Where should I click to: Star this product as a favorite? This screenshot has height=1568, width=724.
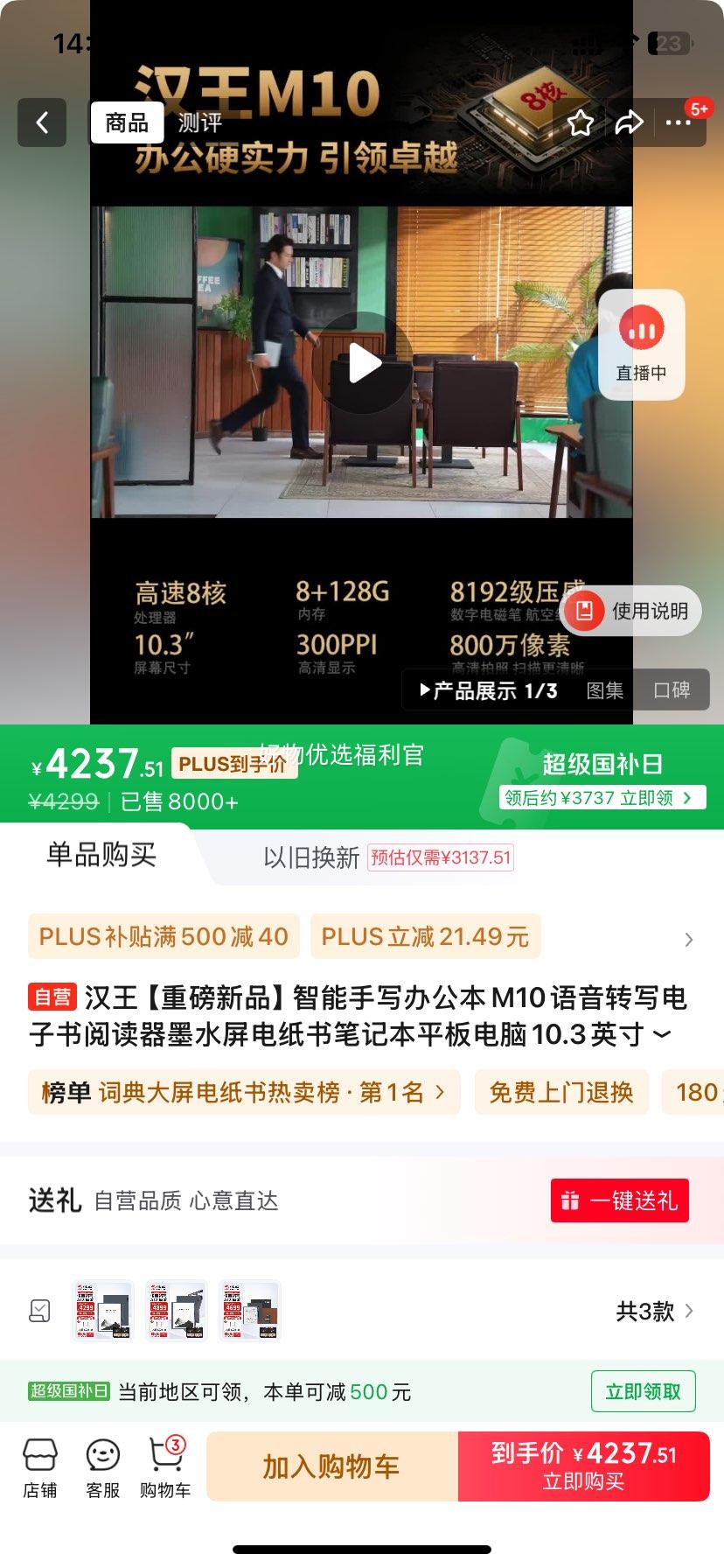(x=580, y=125)
